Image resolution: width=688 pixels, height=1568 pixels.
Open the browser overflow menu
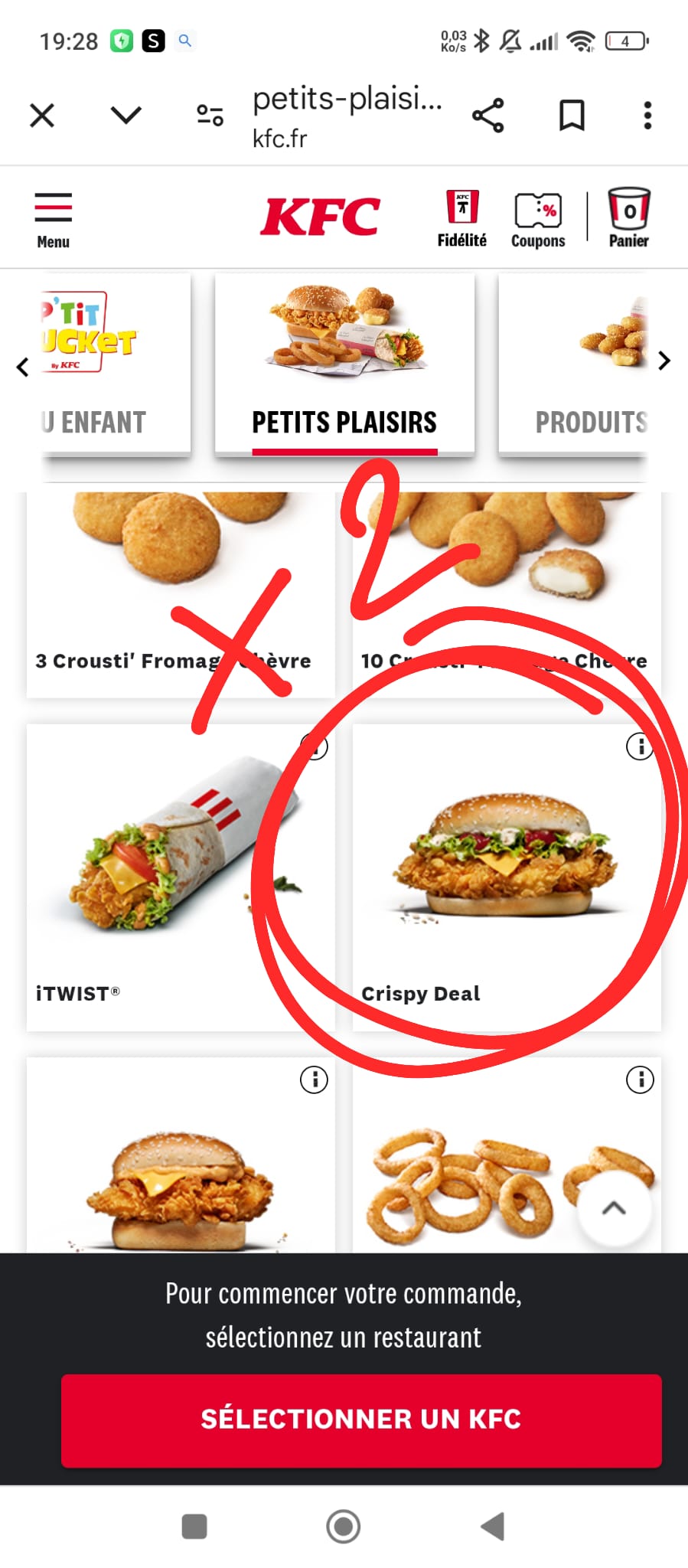pos(647,116)
